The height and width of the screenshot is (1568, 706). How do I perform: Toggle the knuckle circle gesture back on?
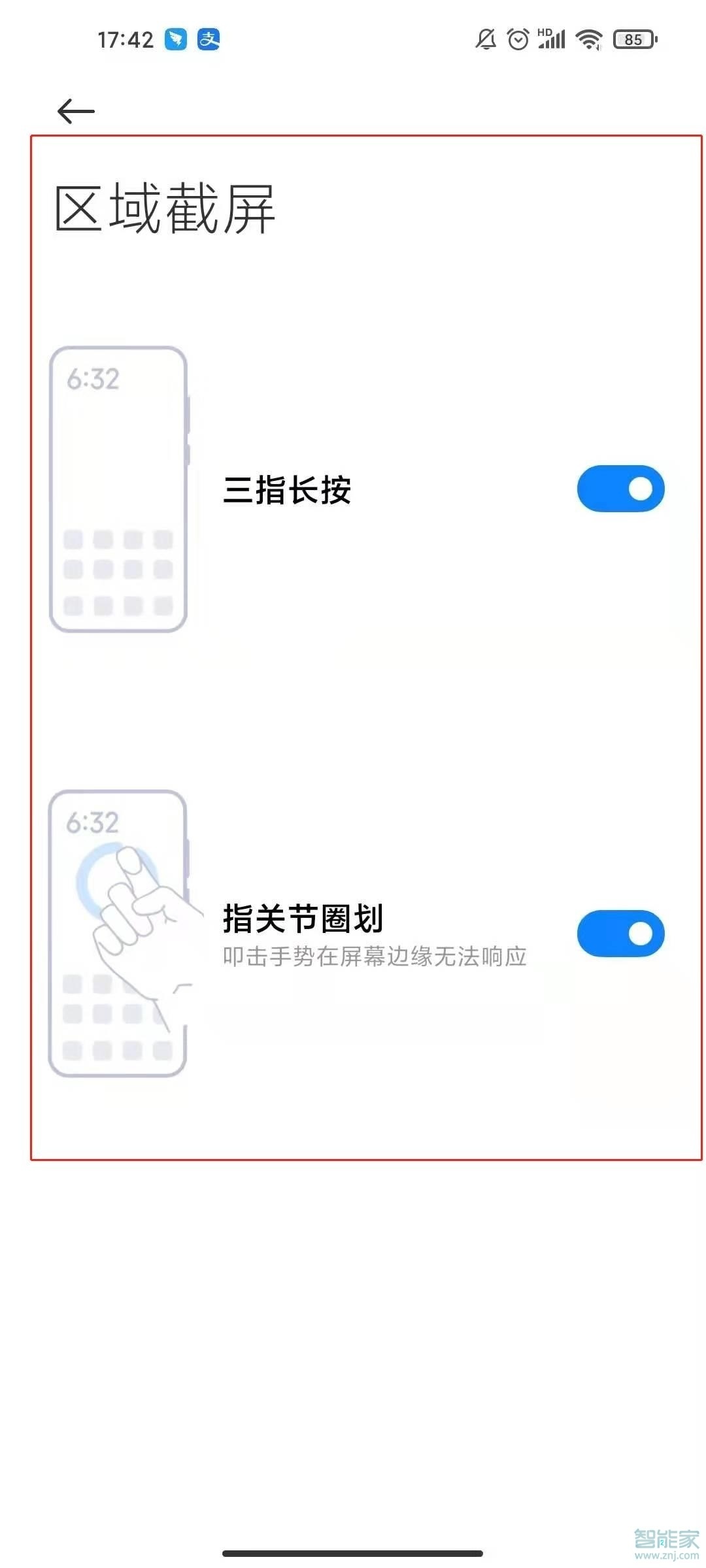(620, 934)
